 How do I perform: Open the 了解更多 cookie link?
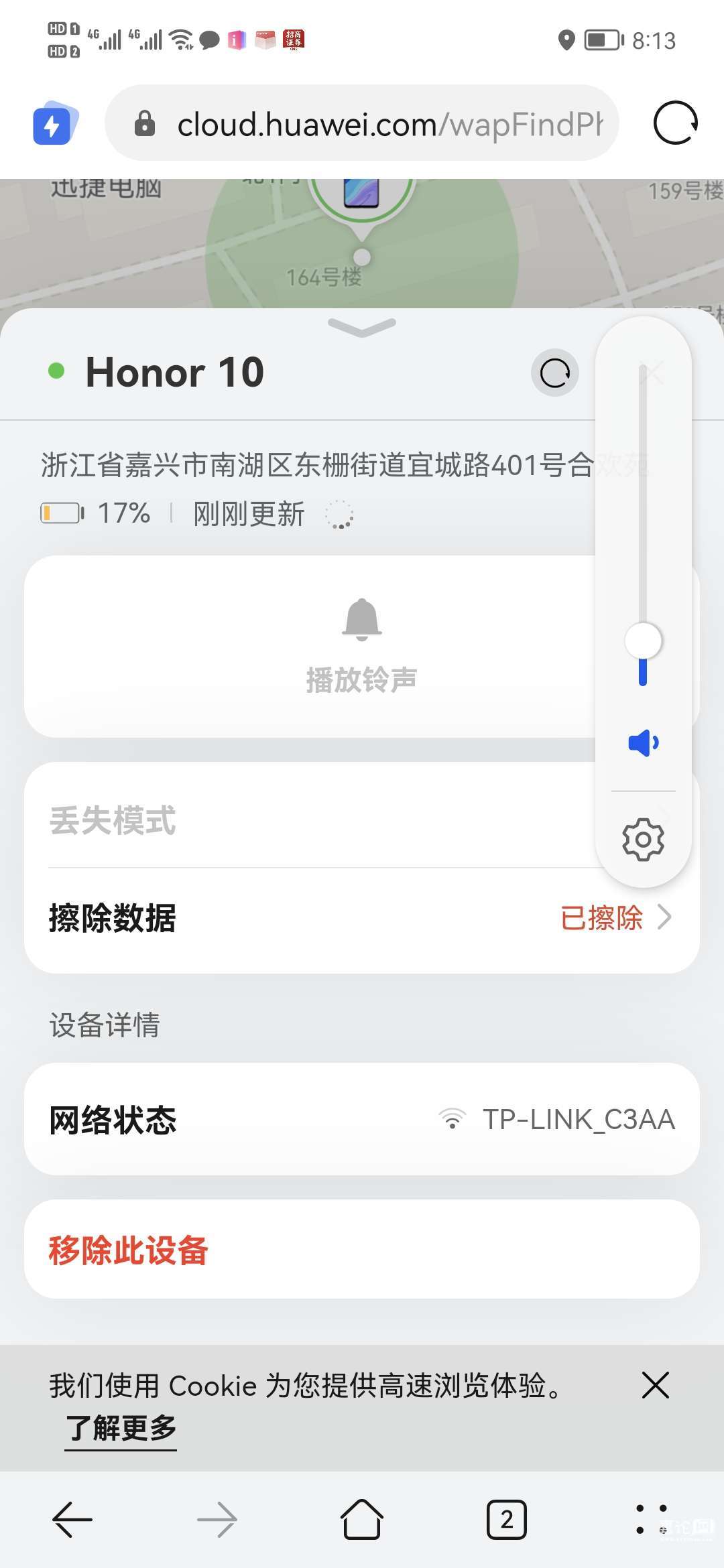(121, 1428)
